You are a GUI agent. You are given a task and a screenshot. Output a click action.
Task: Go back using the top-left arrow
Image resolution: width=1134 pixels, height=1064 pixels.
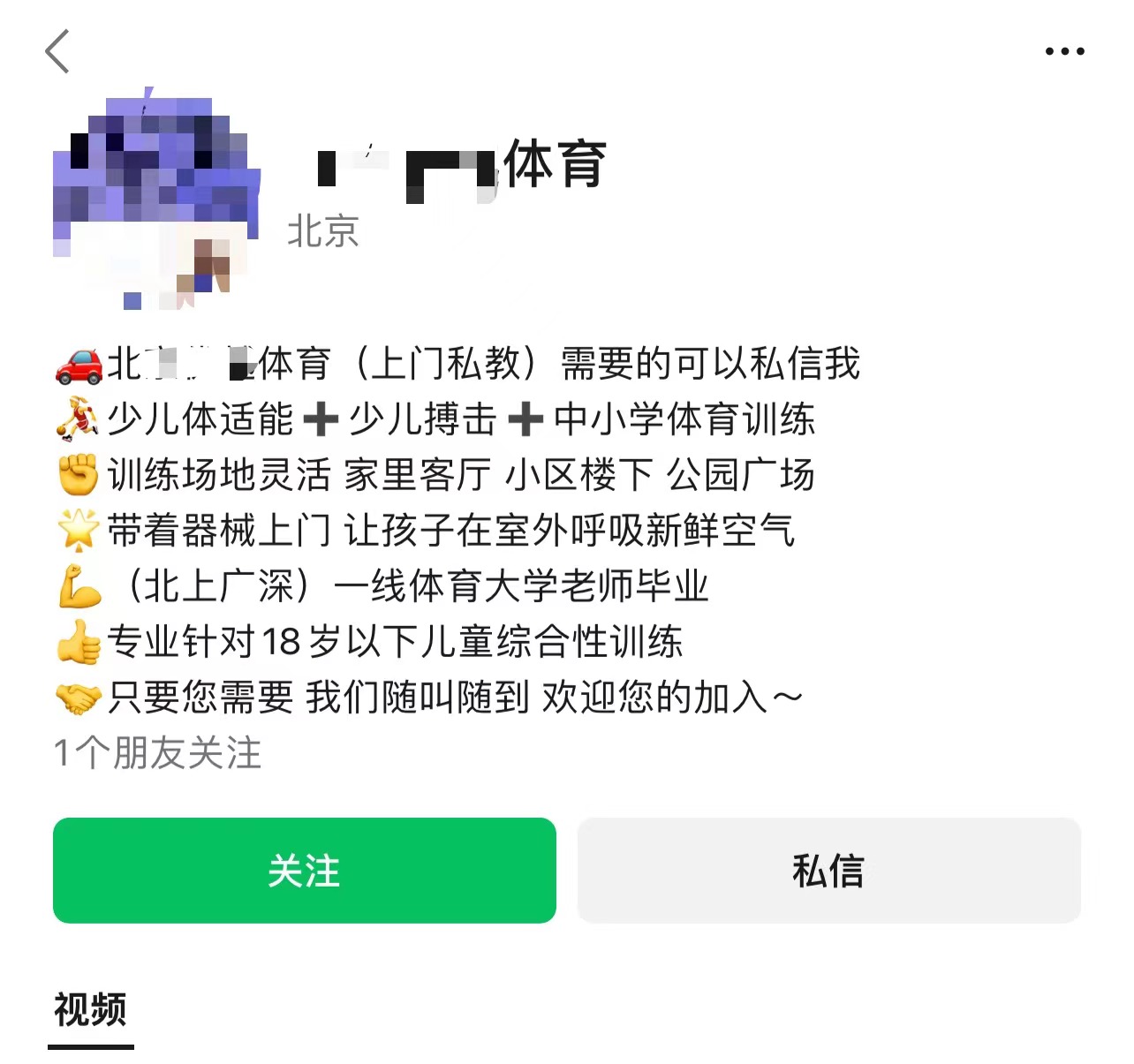tap(57, 51)
